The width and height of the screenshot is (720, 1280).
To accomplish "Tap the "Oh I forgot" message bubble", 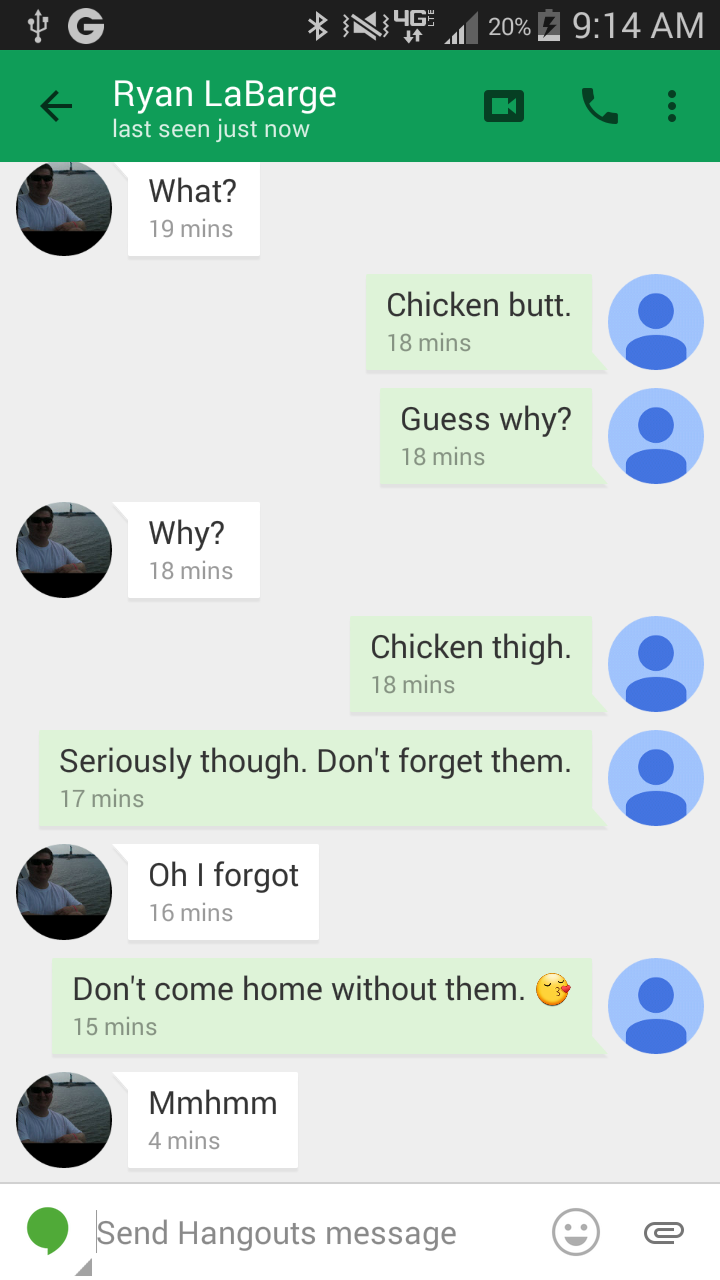I will [x=223, y=892].
